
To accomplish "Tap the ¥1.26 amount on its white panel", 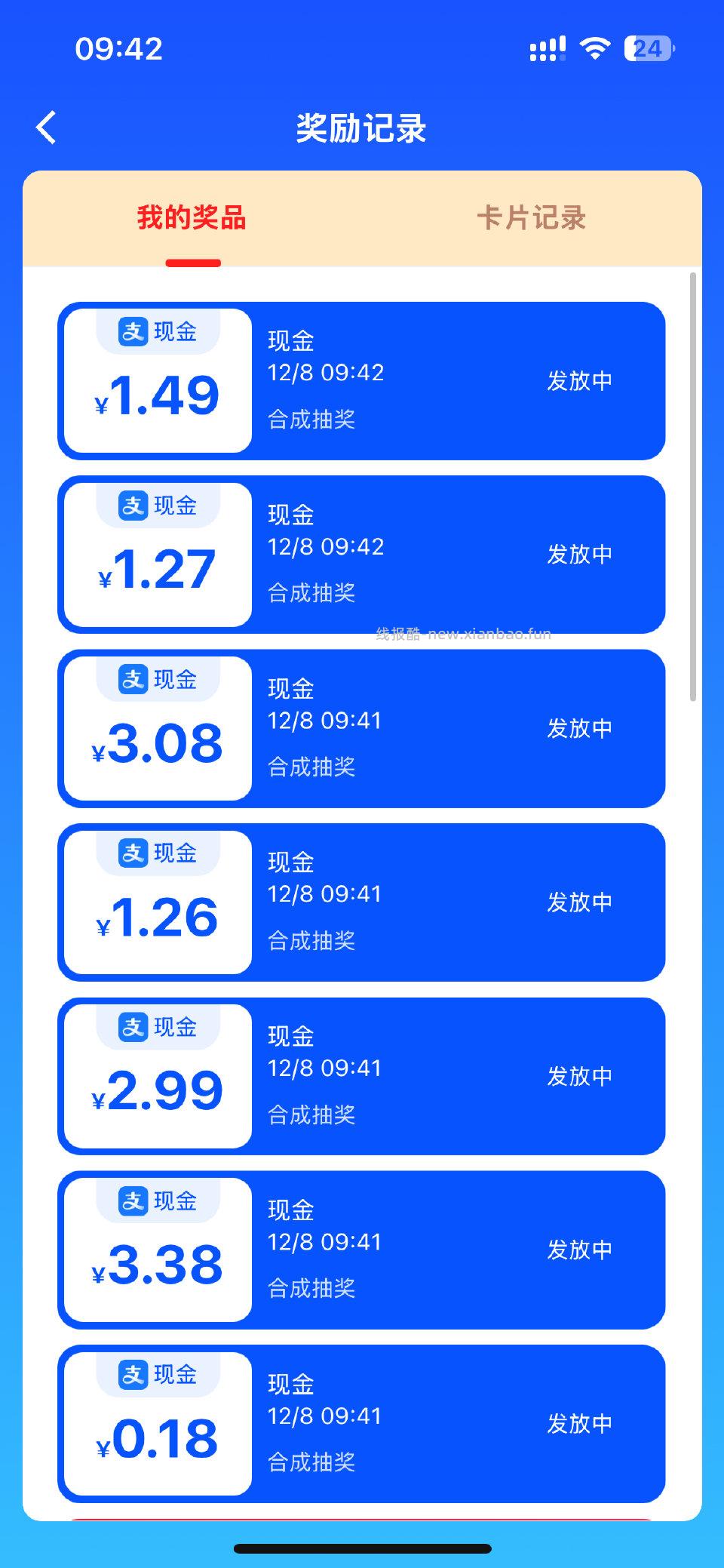I will pyautogui.click(x=155, y=918).
